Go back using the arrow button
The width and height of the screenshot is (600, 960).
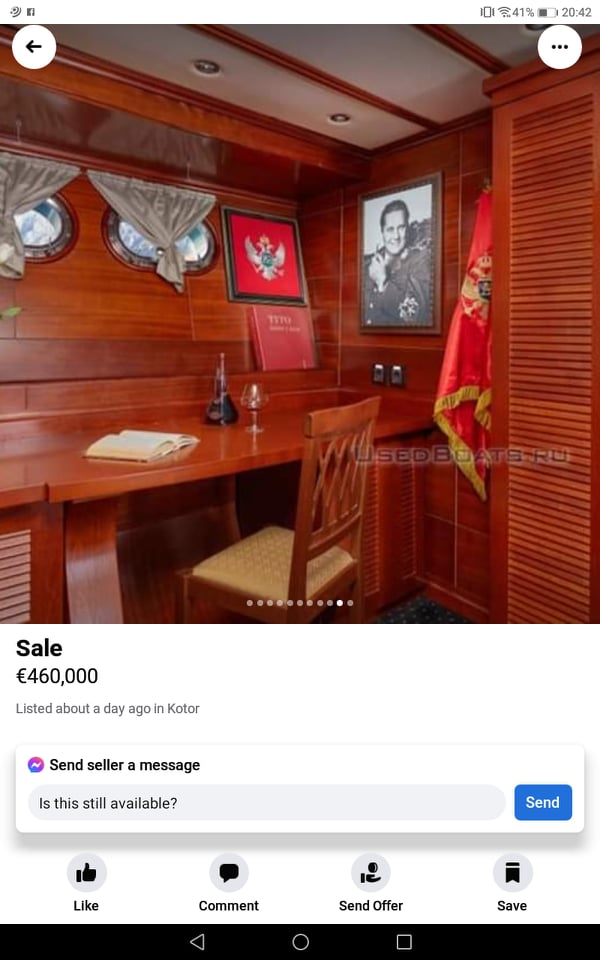click(x=34, y=47)
